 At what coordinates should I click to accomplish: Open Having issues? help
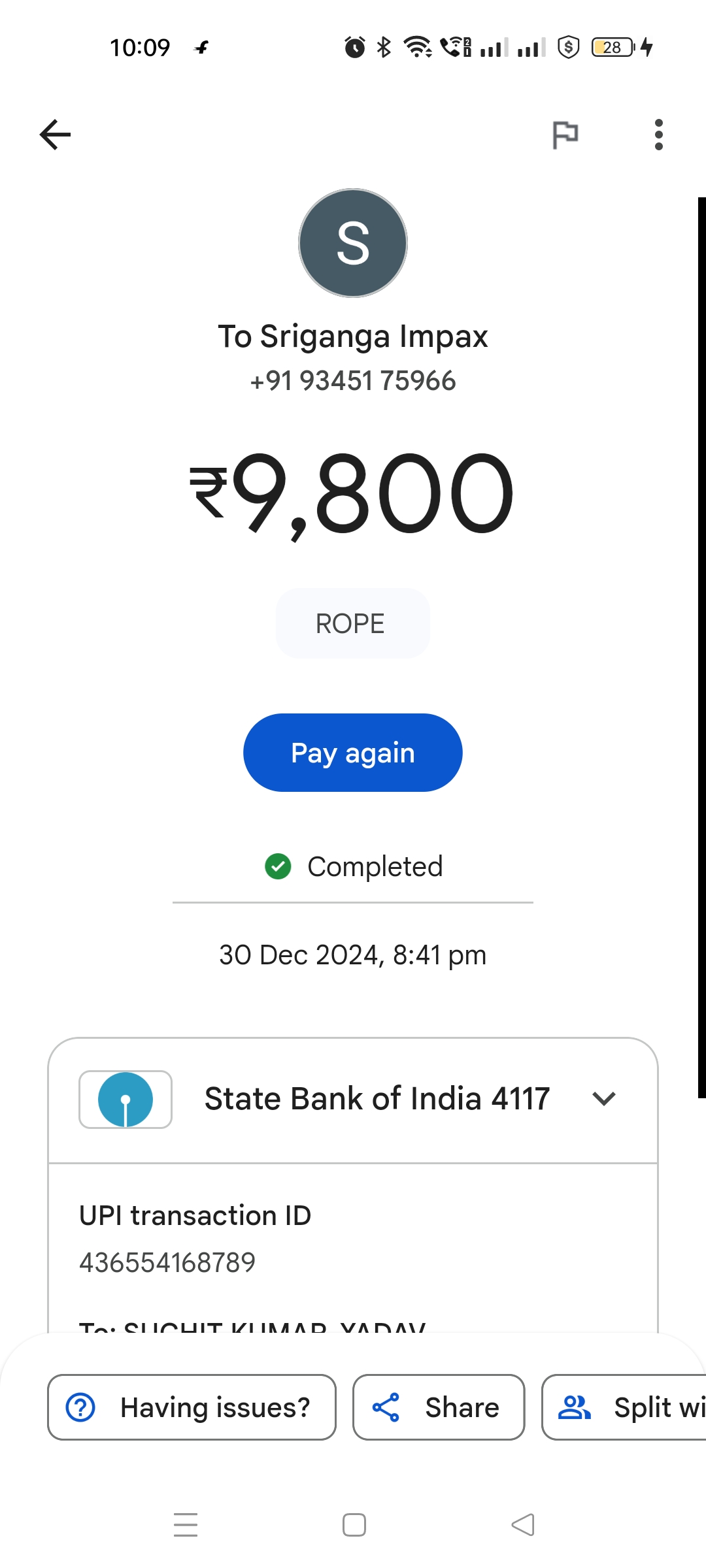192,1407
